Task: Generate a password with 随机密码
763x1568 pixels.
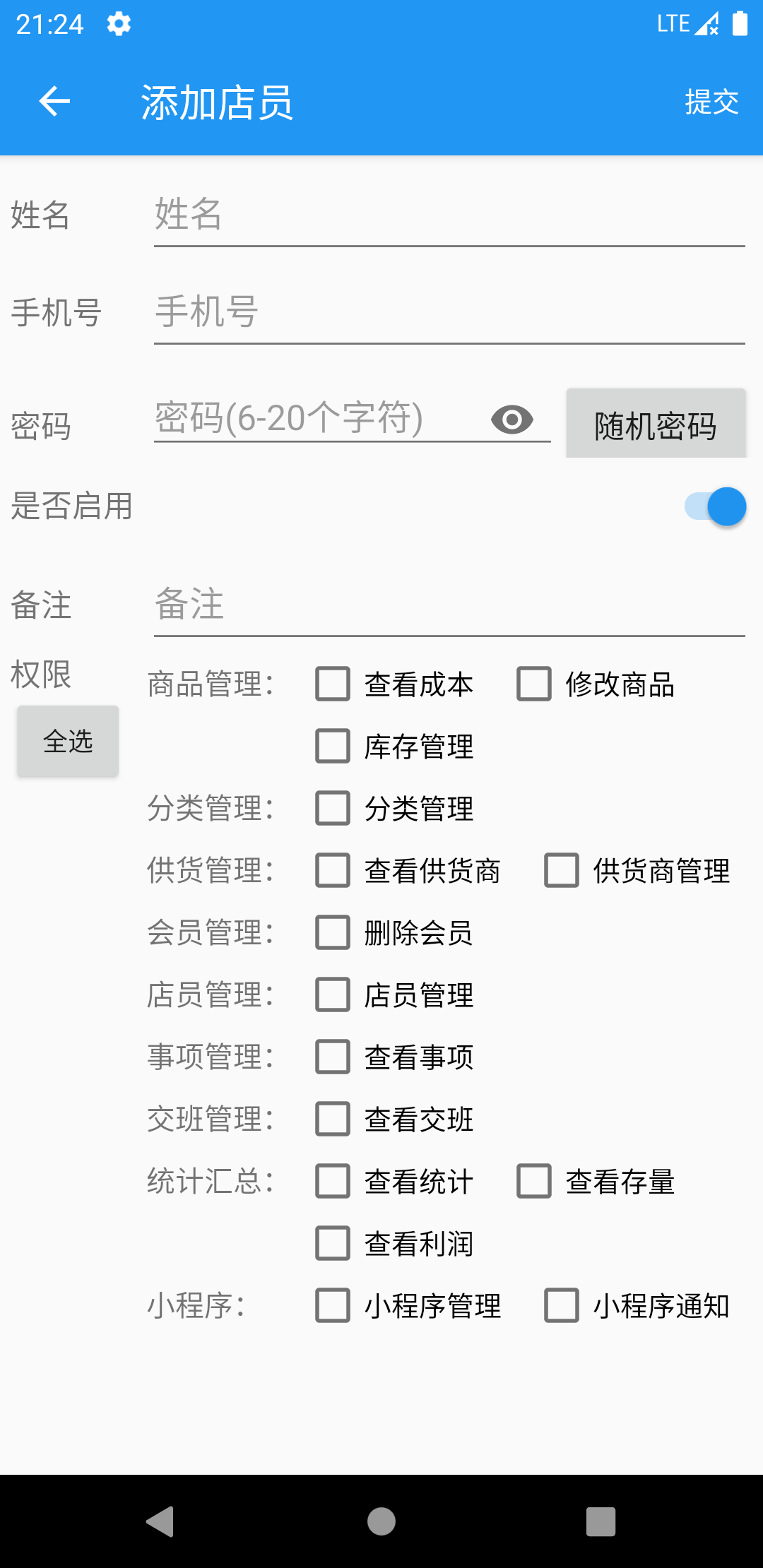Action: coord(656,424)
